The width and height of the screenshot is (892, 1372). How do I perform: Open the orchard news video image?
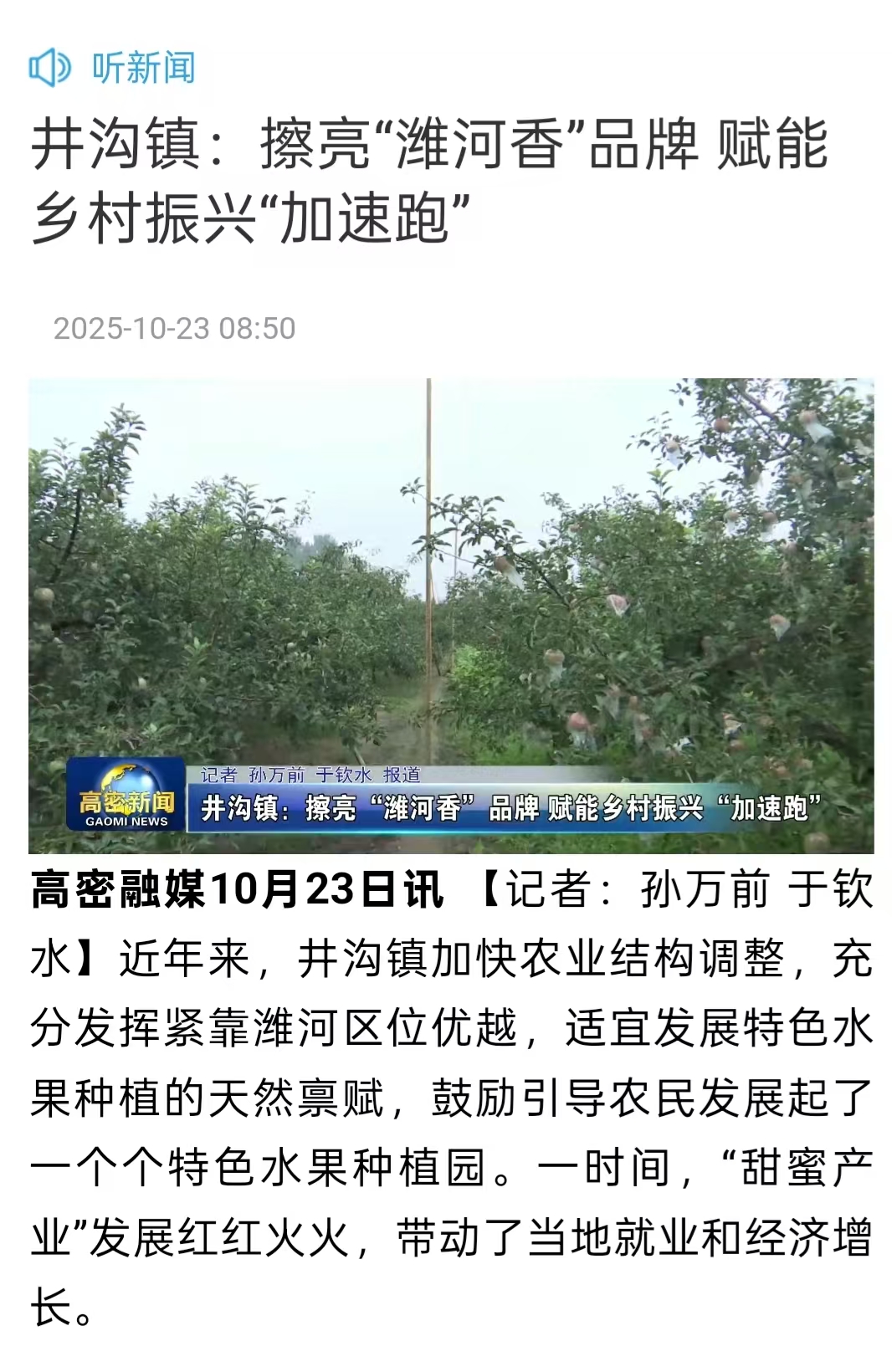[x=451, y=615]
